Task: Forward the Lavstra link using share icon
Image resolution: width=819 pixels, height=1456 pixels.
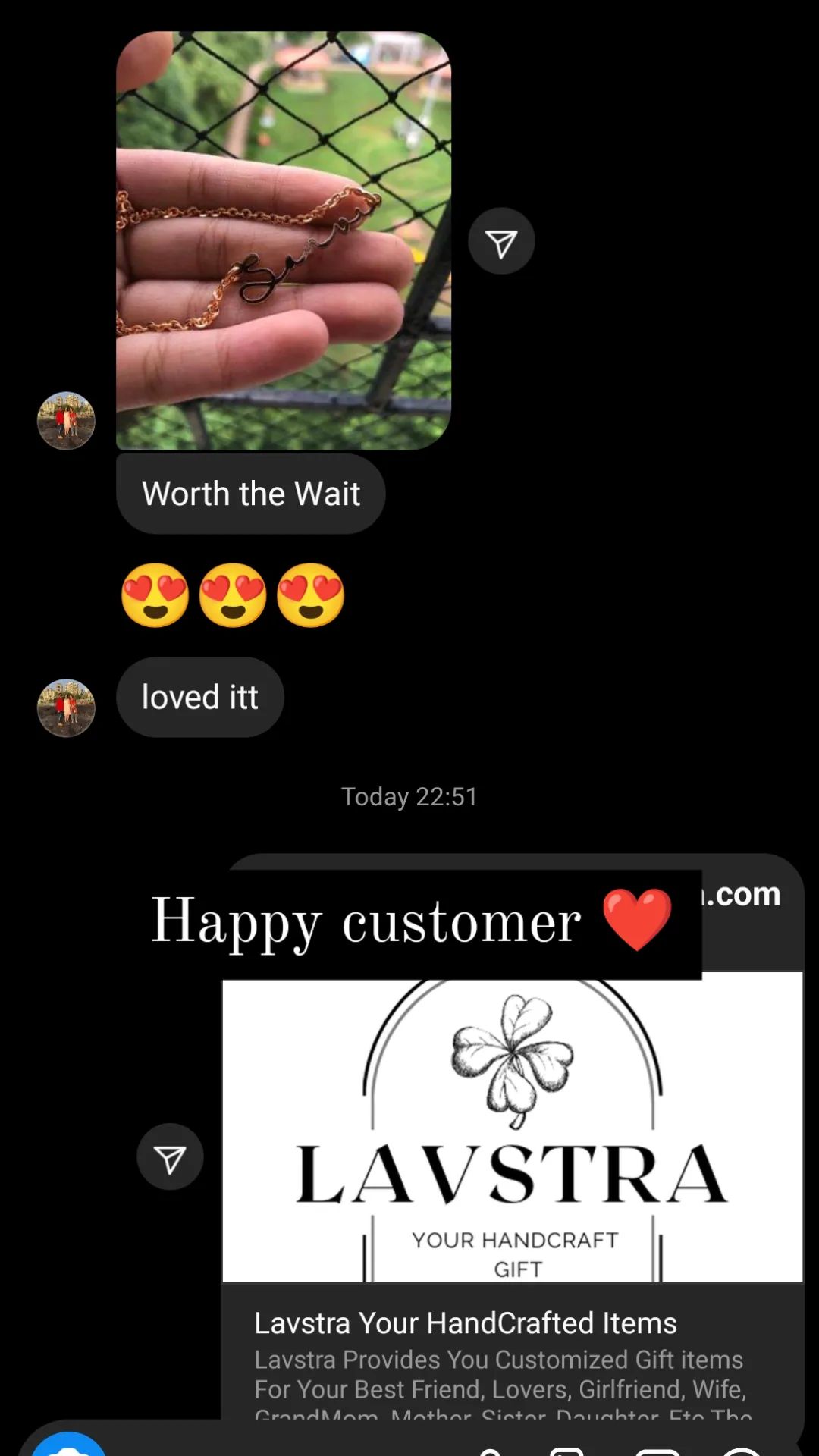Action: pos(170,1156)
